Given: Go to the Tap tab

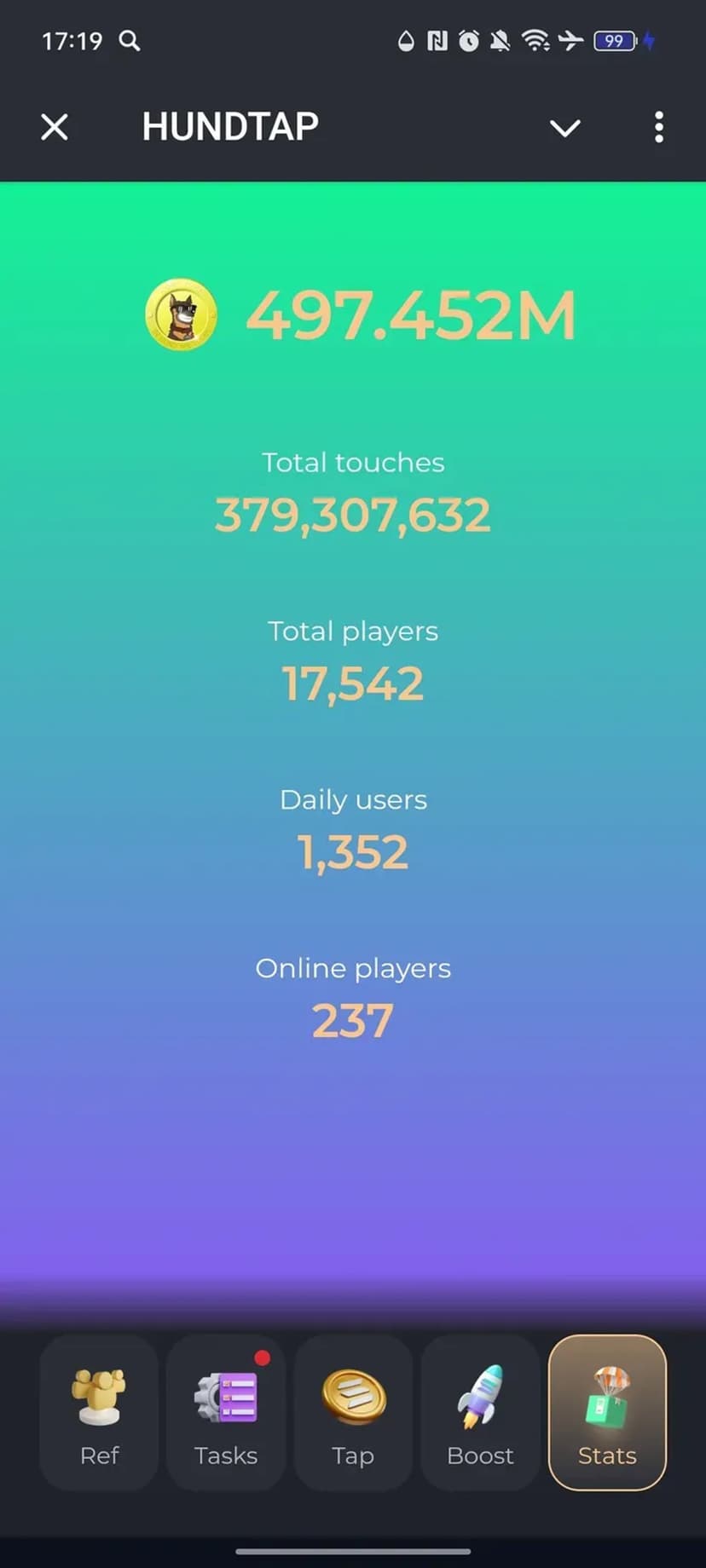Looking at the screenshot, I should pos(353,1412).
